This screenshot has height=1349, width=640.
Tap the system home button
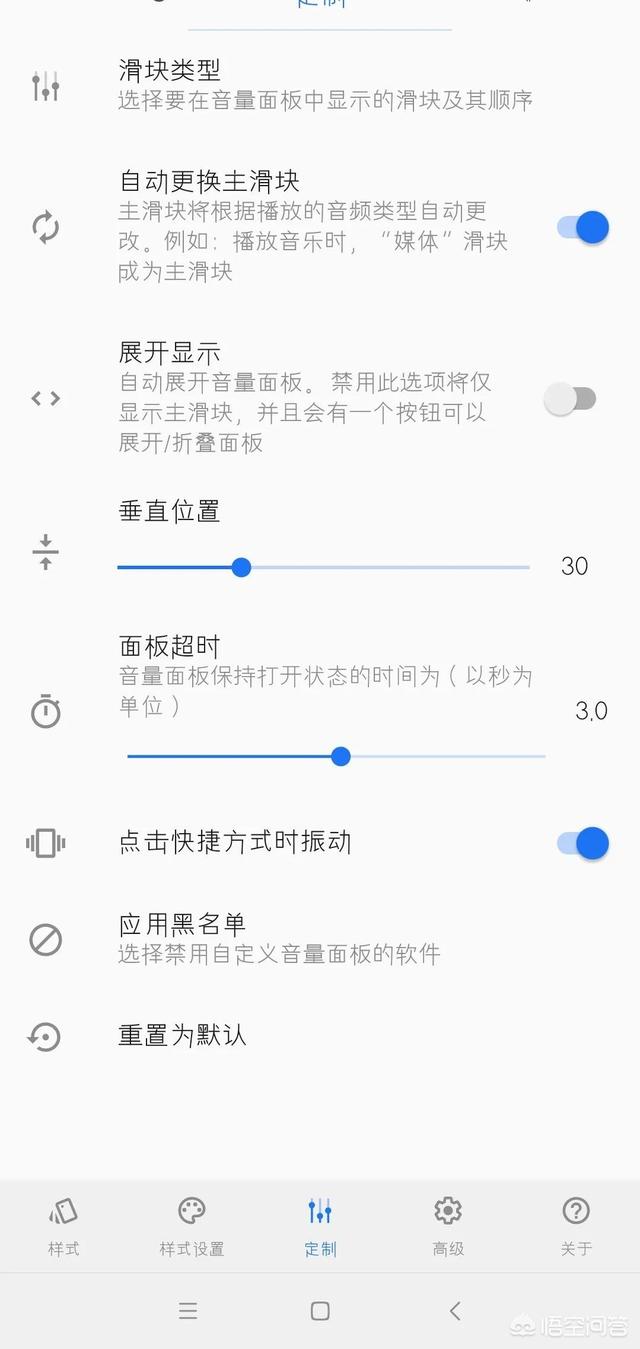[320, 1310]
